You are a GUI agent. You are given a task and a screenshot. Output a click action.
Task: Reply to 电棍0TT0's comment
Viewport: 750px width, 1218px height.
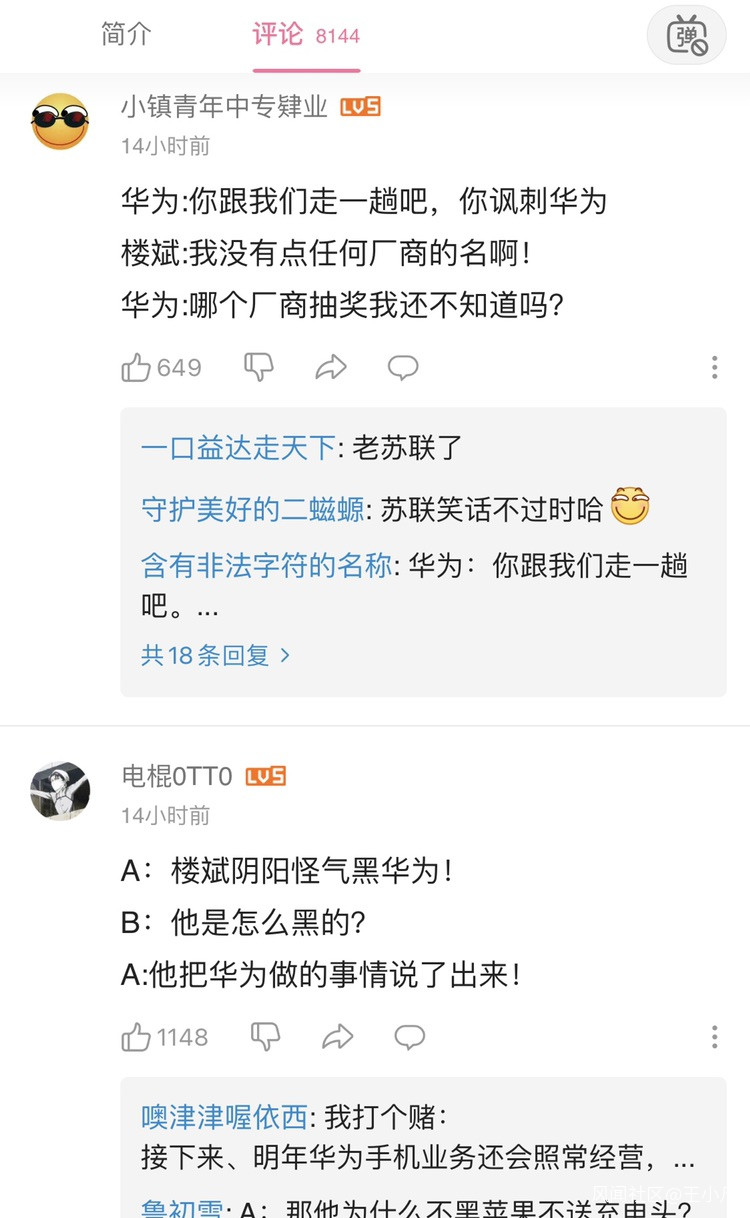pos(410,1037)
